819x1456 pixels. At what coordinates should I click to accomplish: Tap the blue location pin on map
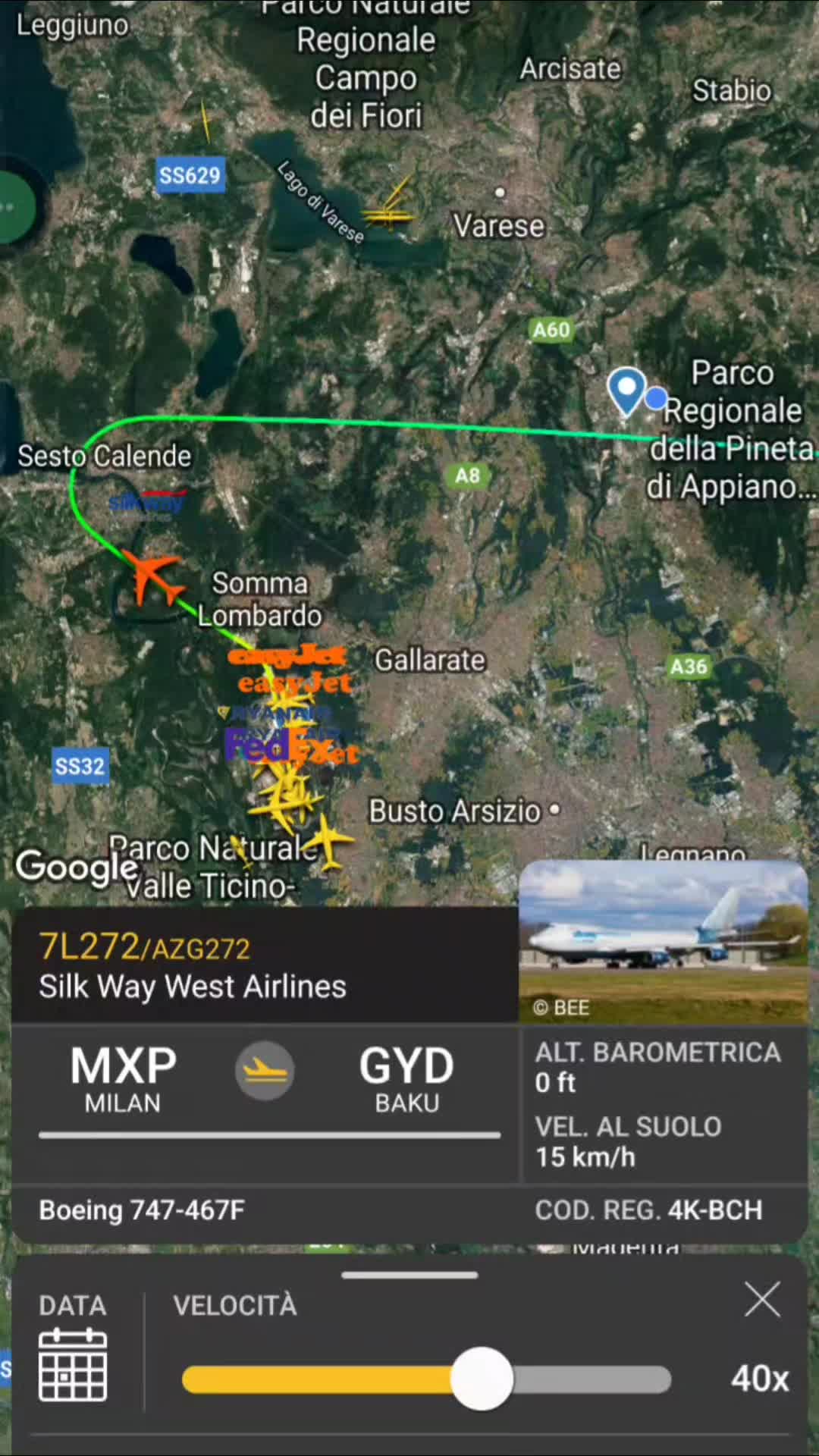[x=626, y=390]
